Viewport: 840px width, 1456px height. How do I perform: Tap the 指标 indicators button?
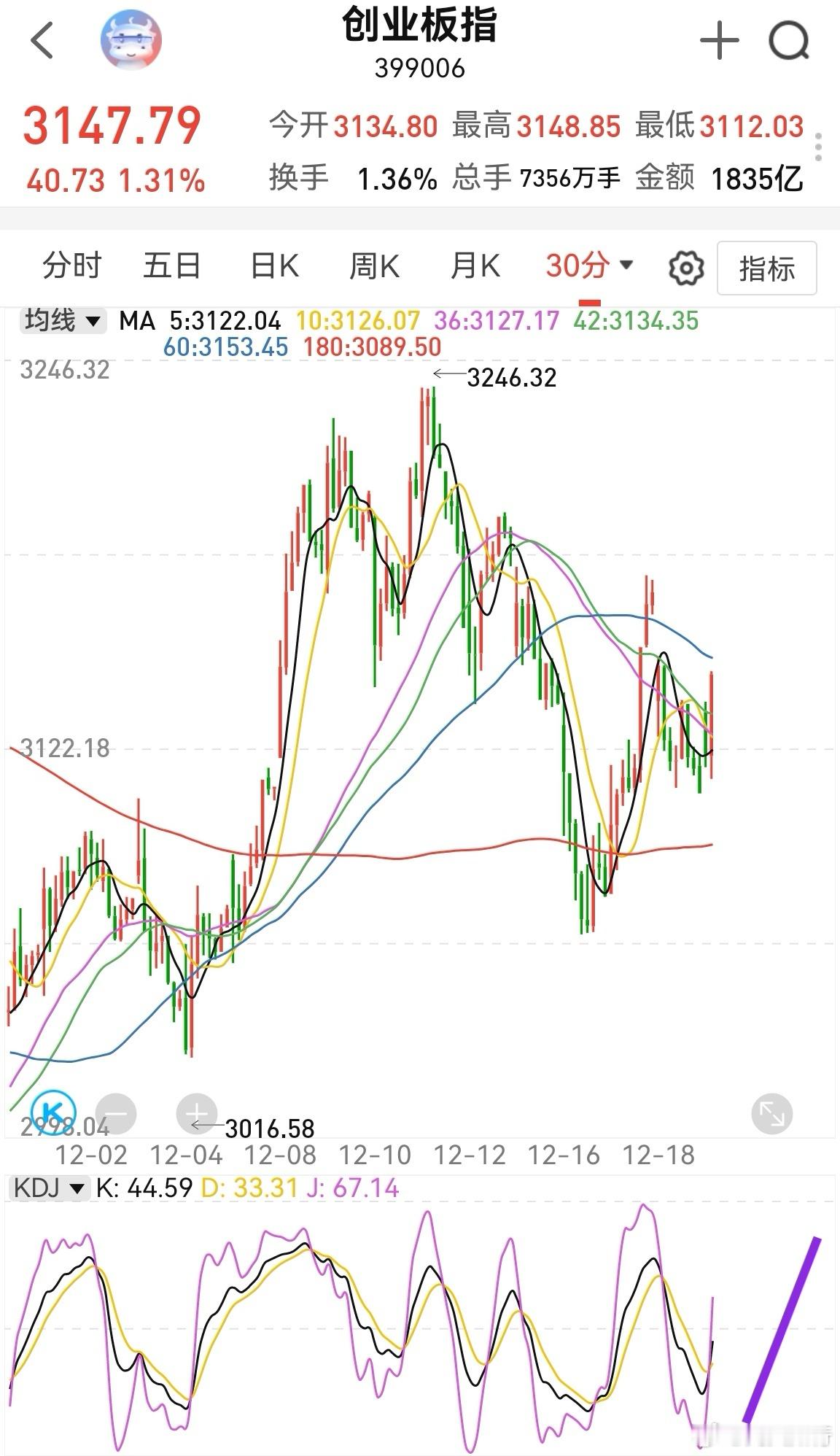click(767, 268)
